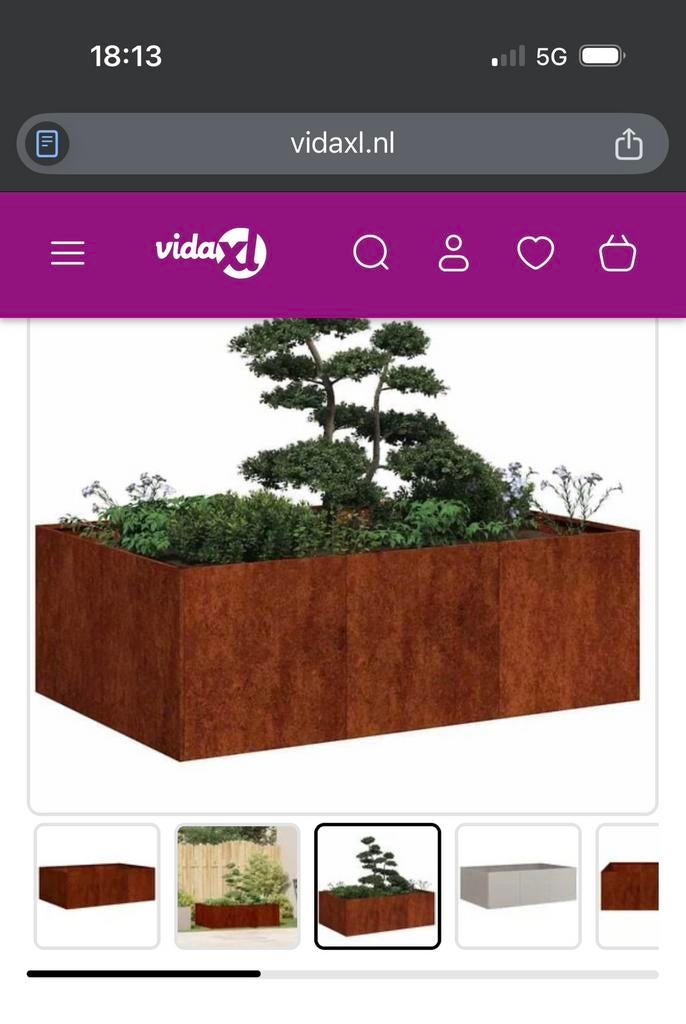Open the reader view page icon
Screen dimensions: 686x1024
pyautogui.click(x=47, y=144)
